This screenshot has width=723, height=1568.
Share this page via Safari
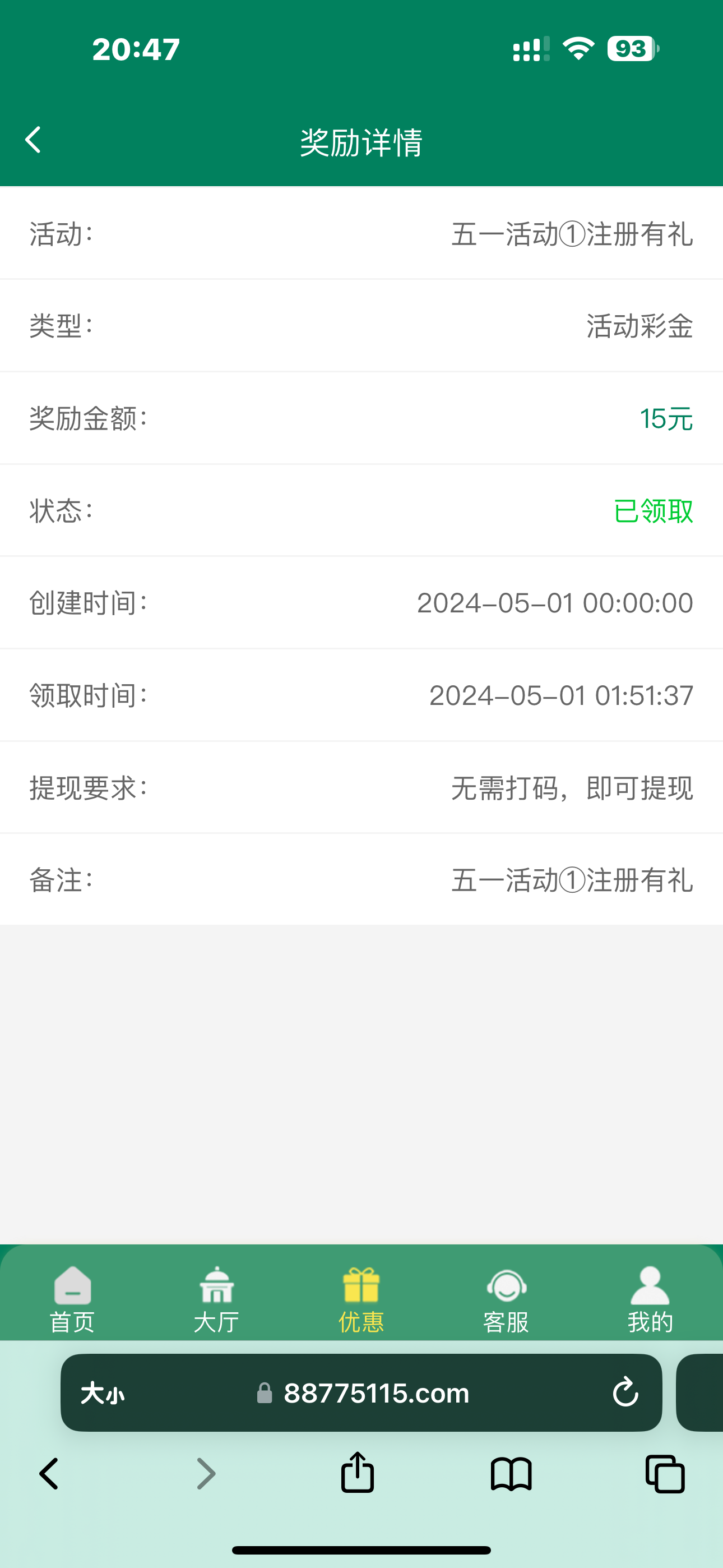tap(357, 1473)
